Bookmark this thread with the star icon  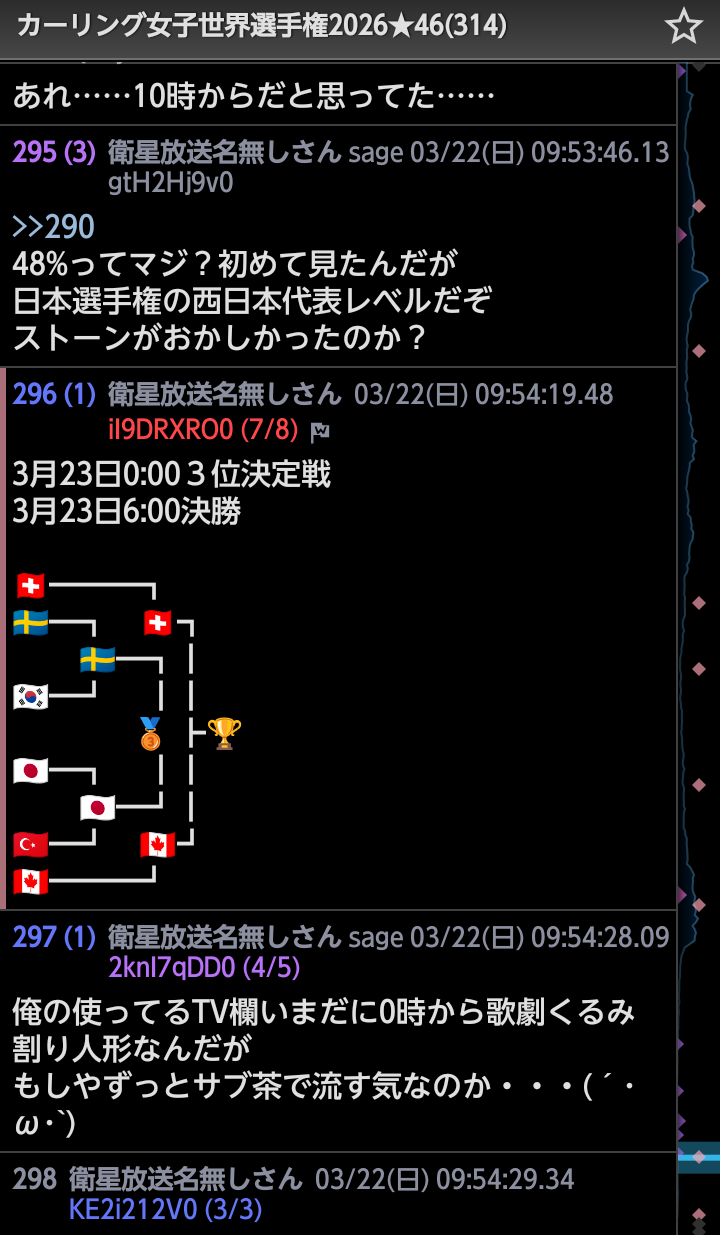(x=684, y=27)
